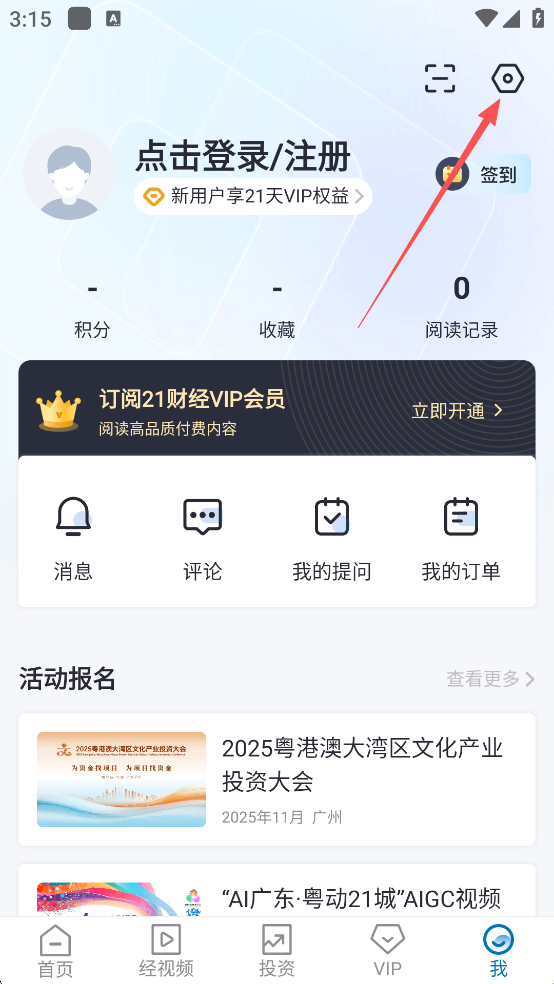554x984 pixels.
Task: Open 我的订单 my orders
Action: [x=461, y=539]
